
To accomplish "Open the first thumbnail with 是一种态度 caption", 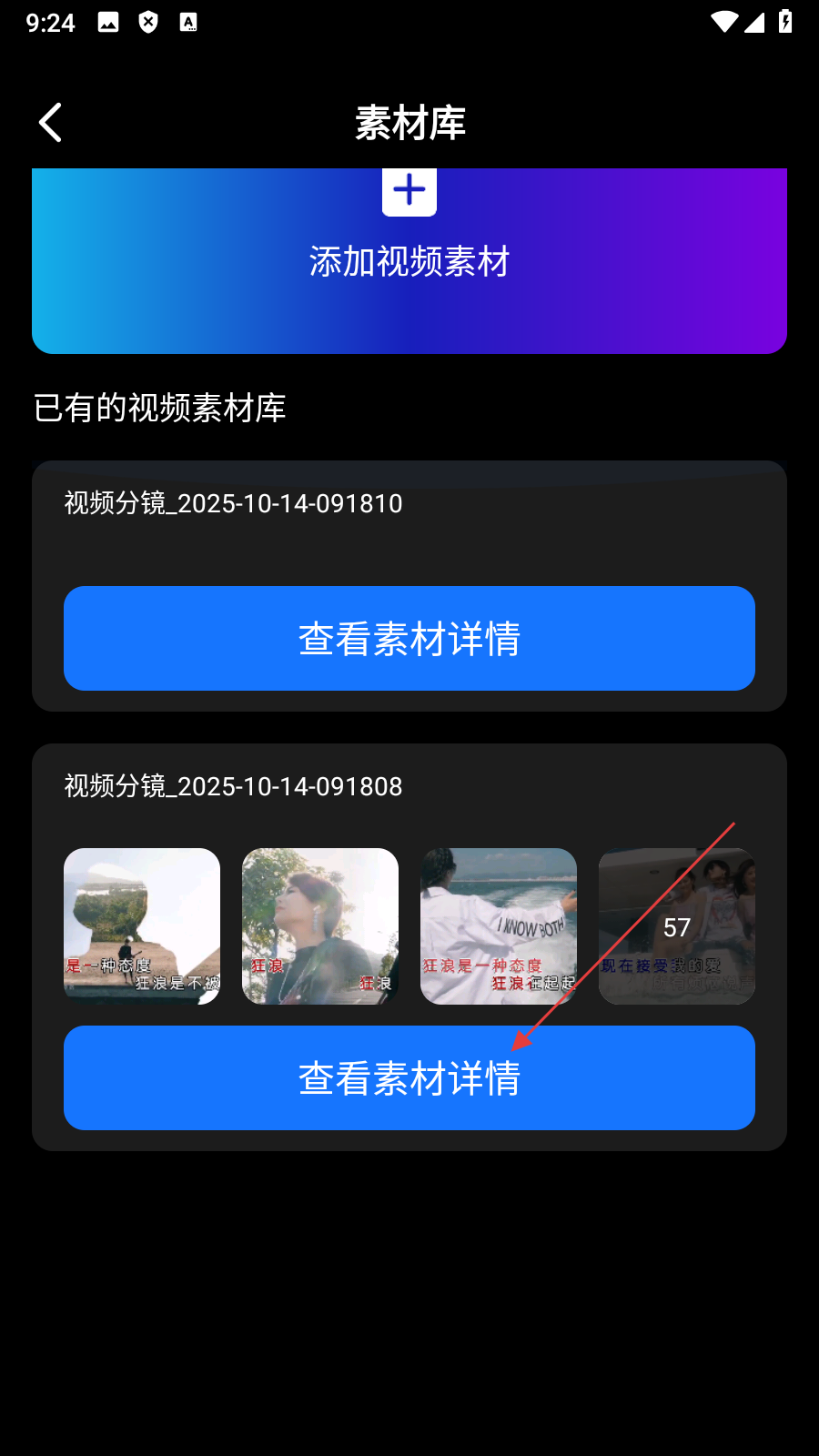I will [142, 926].
